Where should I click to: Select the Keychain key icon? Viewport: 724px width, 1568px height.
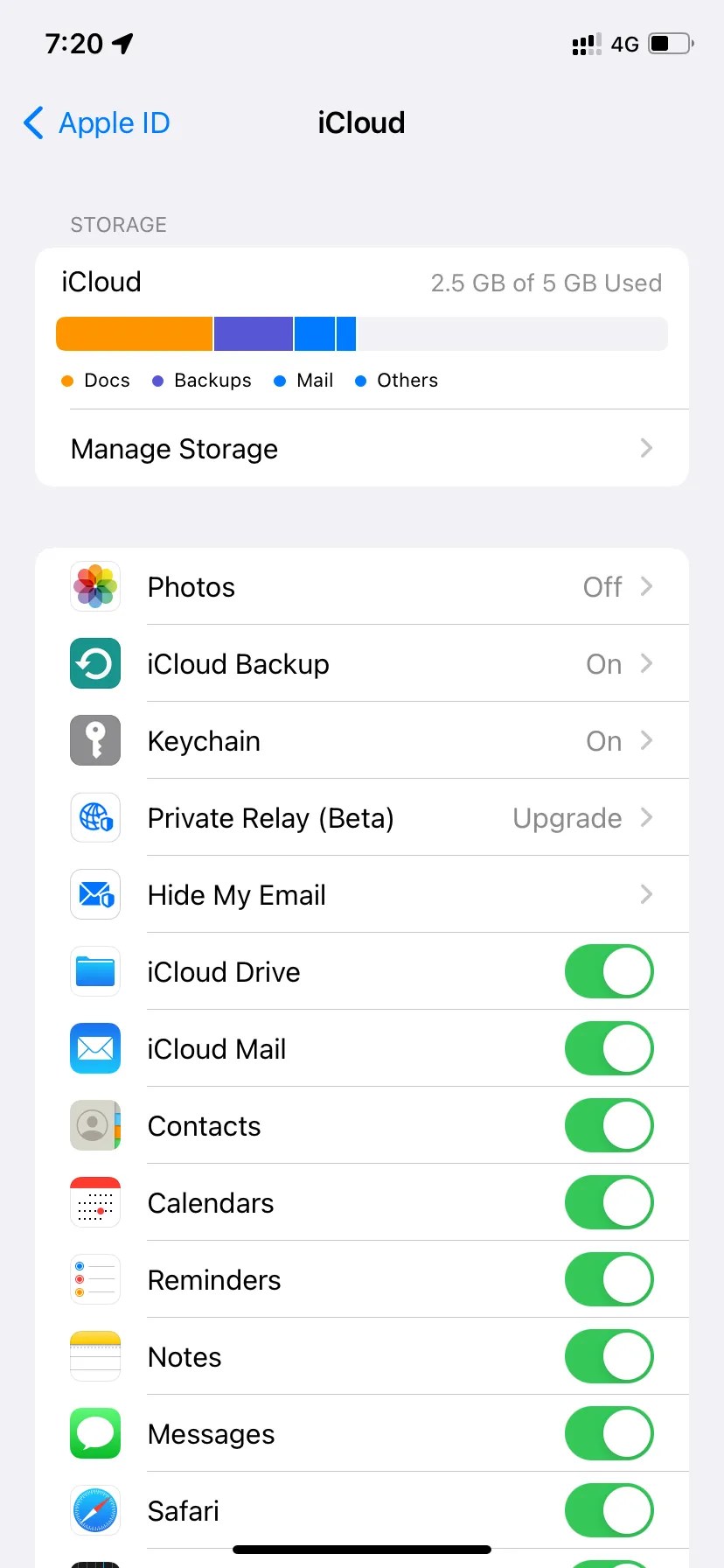point(94,740)
